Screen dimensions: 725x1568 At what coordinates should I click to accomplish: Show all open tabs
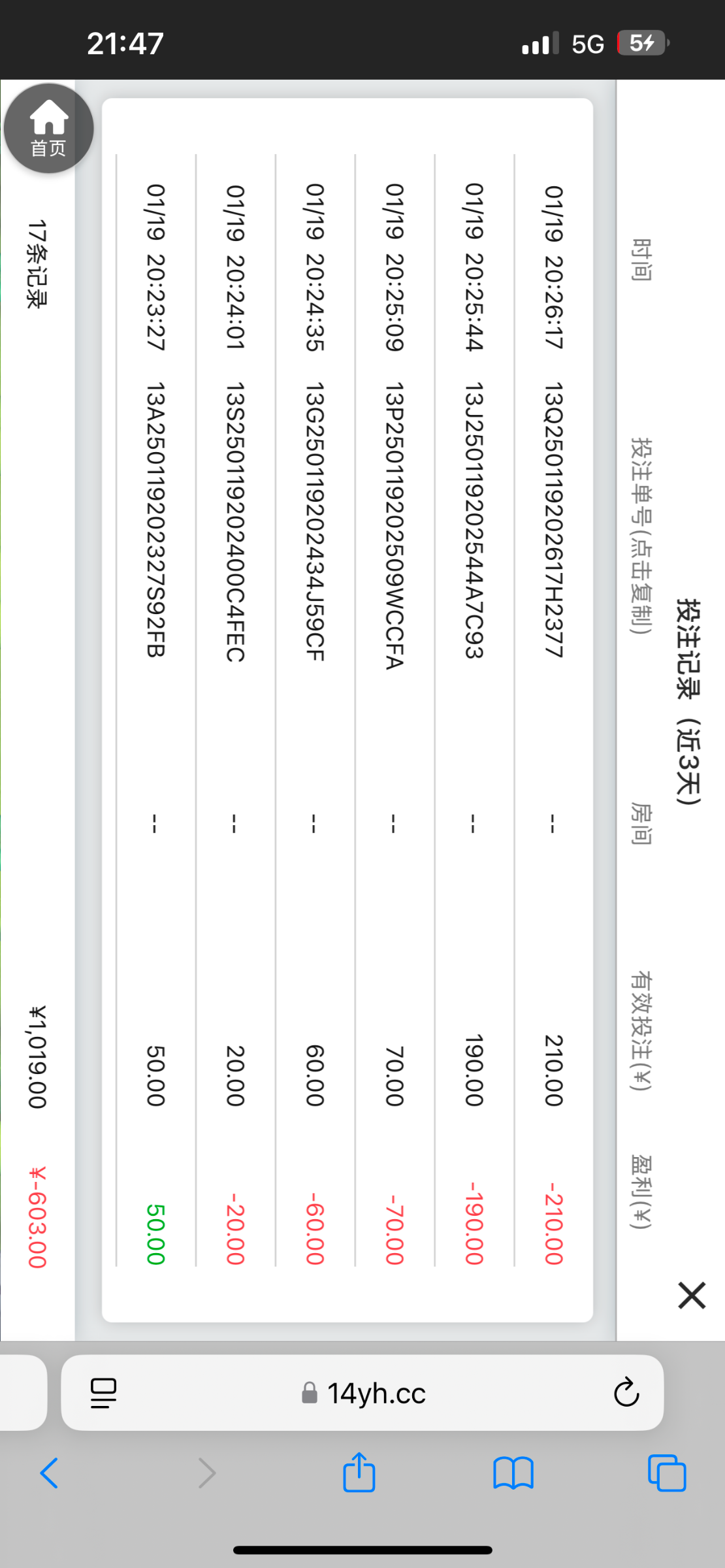(x=667, y=1473)
